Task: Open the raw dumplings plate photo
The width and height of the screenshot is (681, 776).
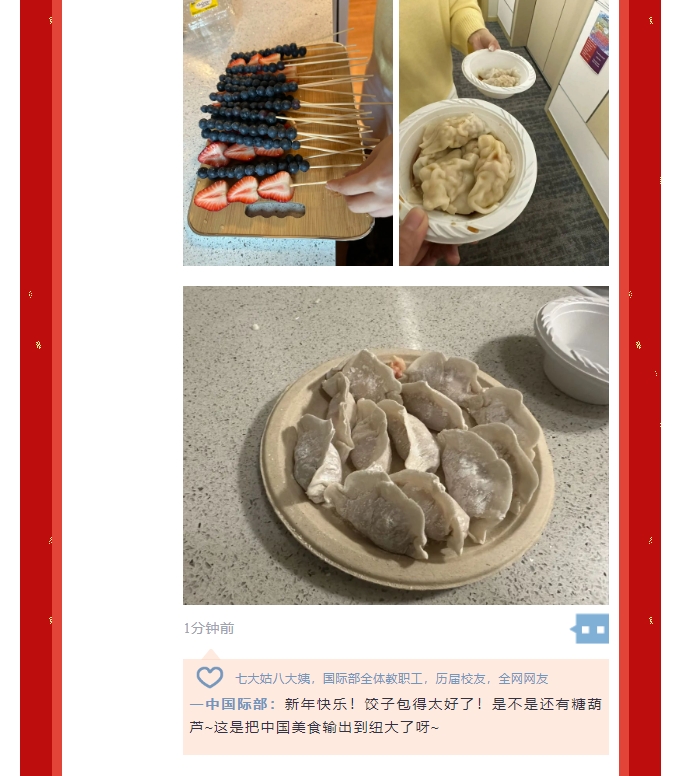Action: point(395,445)
